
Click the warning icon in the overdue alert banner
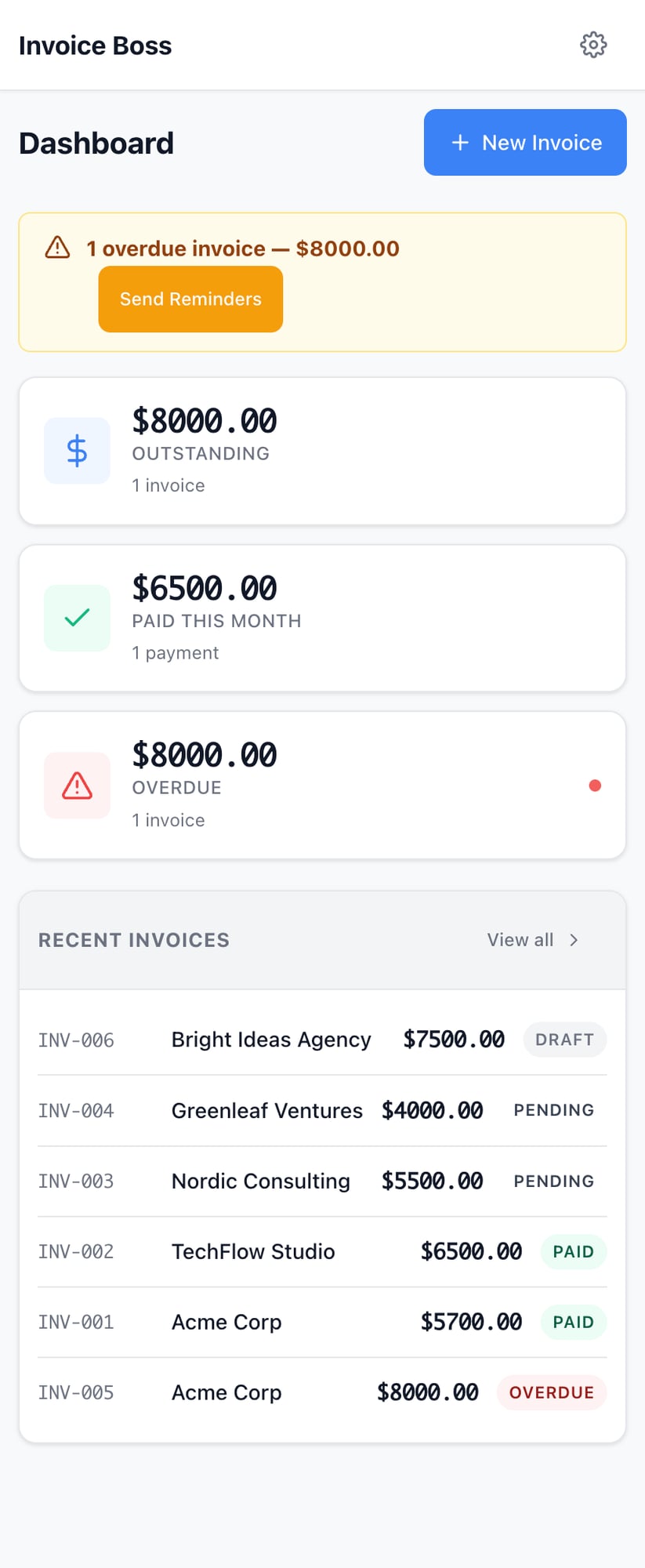click(56, 248)
